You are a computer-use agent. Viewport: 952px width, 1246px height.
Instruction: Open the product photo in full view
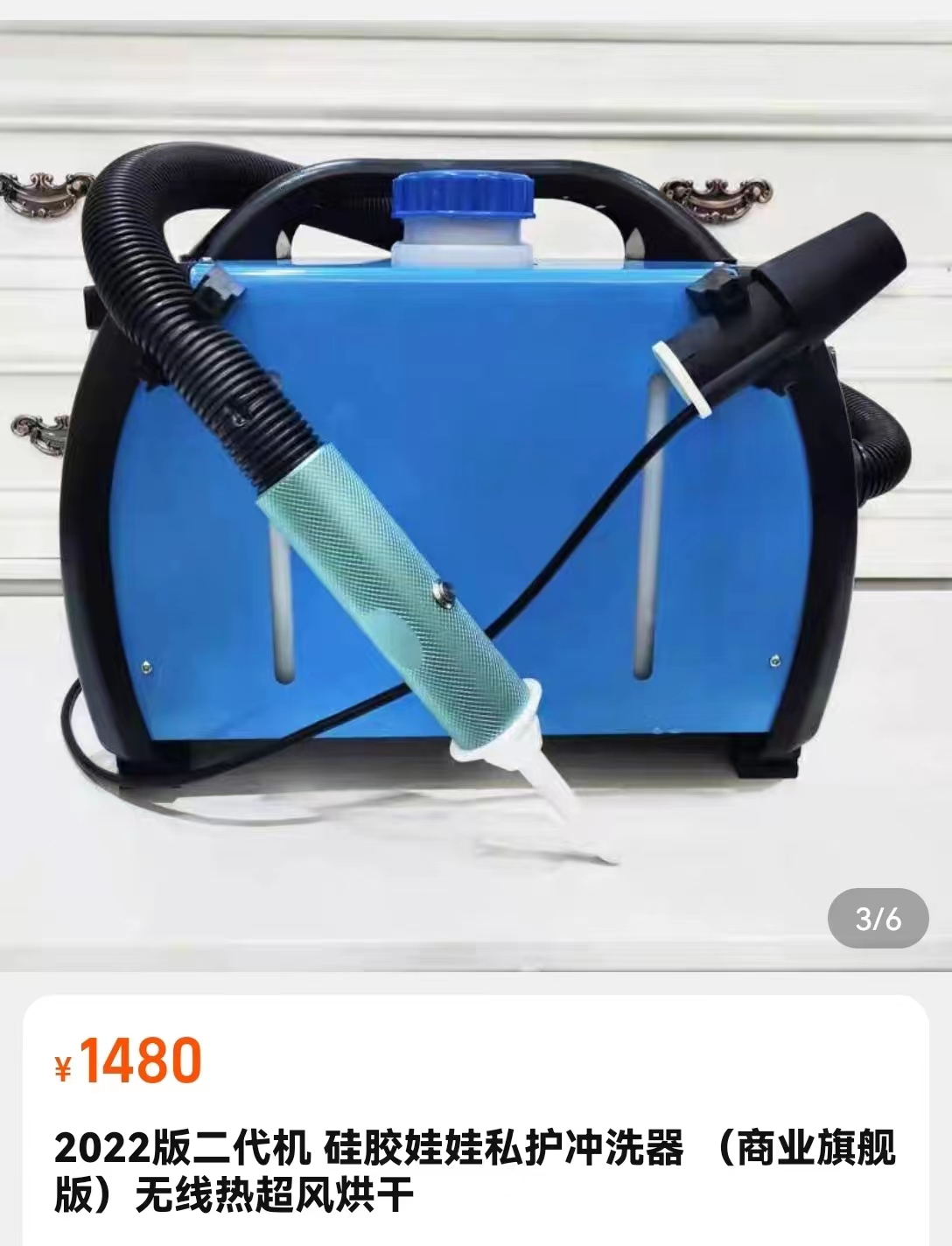(x=476, y=490)
